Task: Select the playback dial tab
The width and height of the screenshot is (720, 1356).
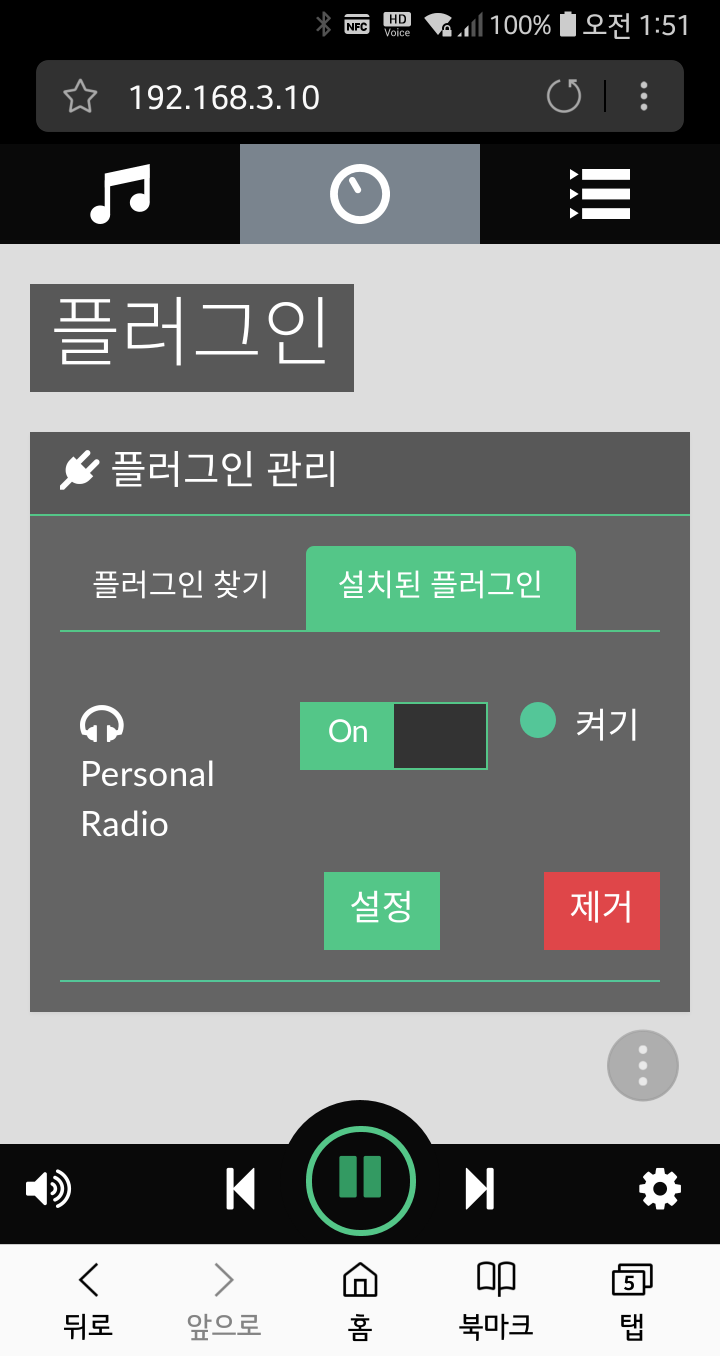Action: (360, 194)
